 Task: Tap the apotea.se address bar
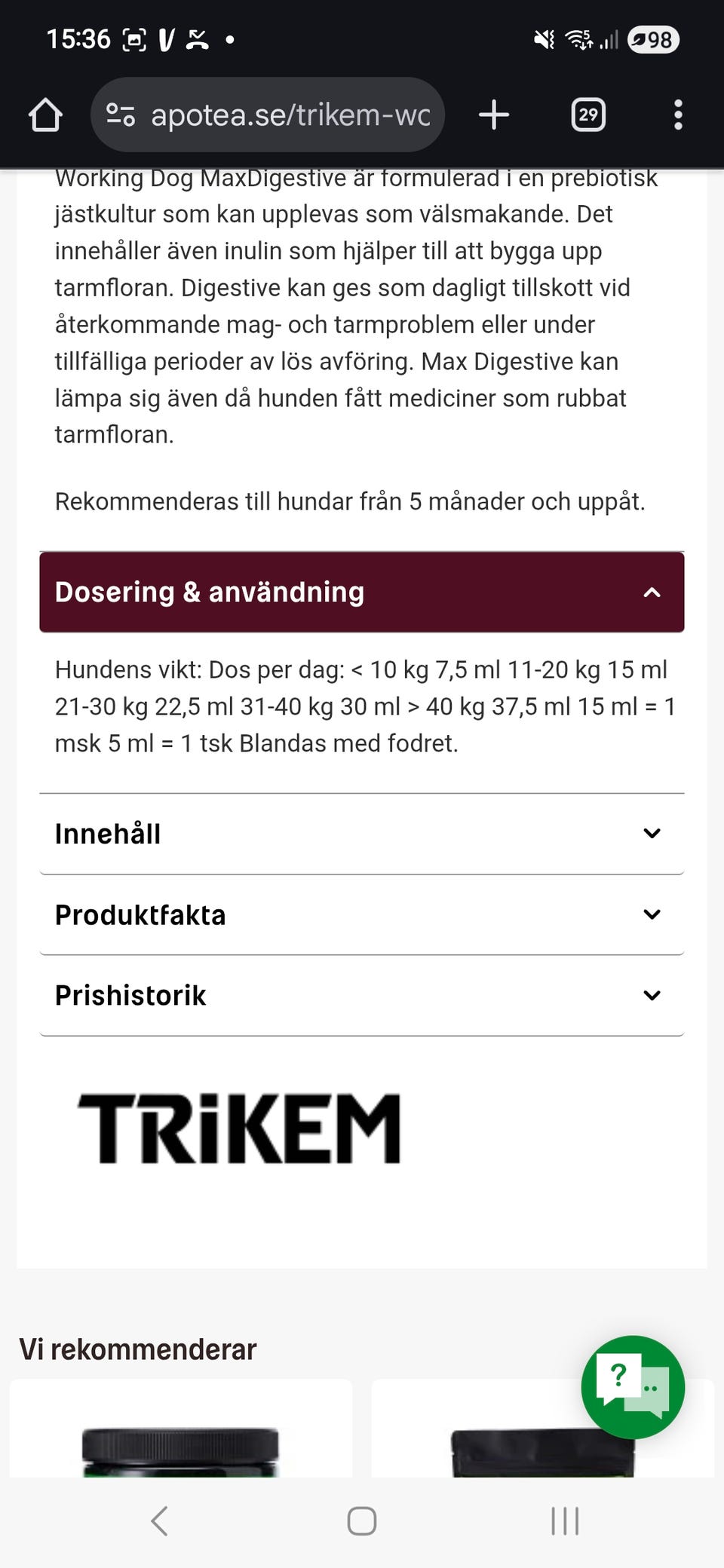coord(290,115)
